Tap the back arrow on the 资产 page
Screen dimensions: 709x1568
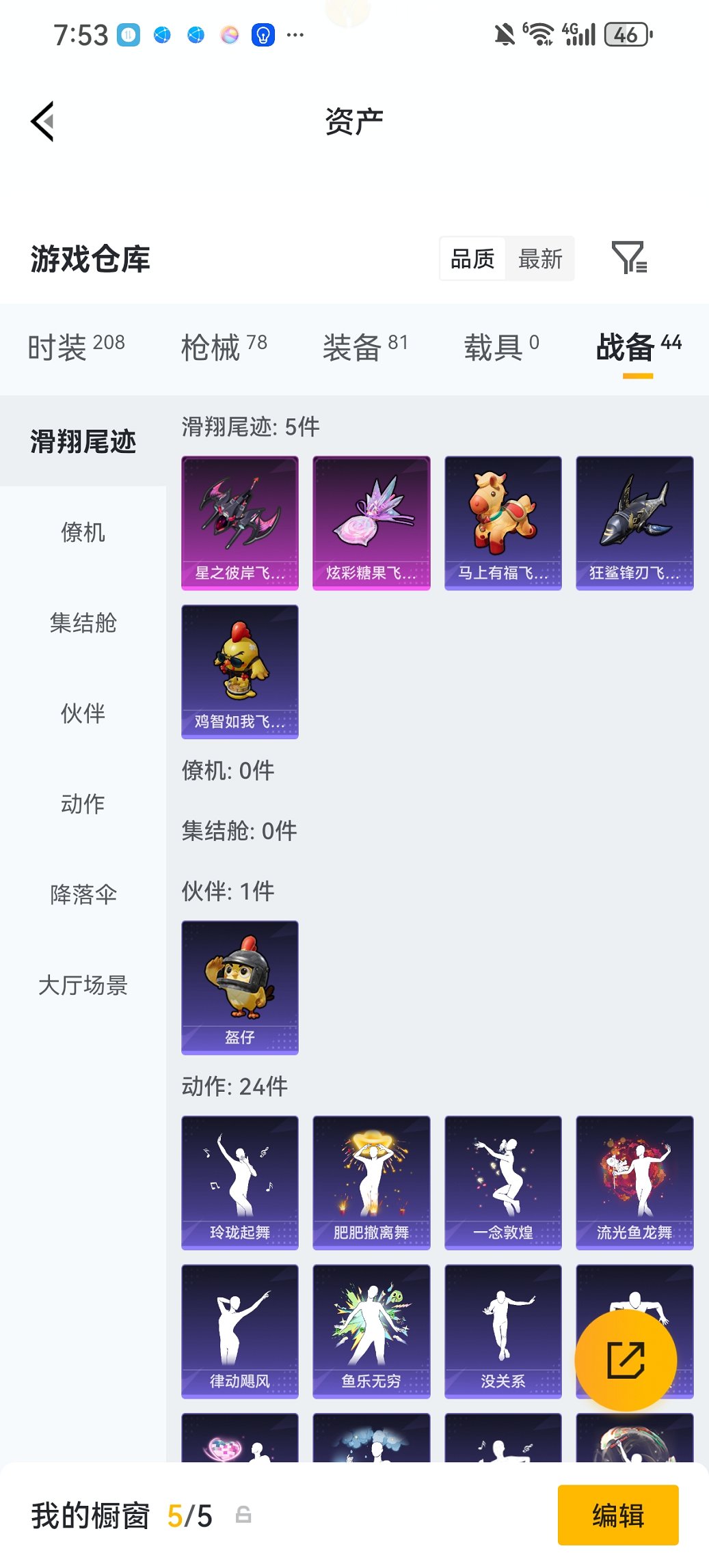(x=42, y=120)
